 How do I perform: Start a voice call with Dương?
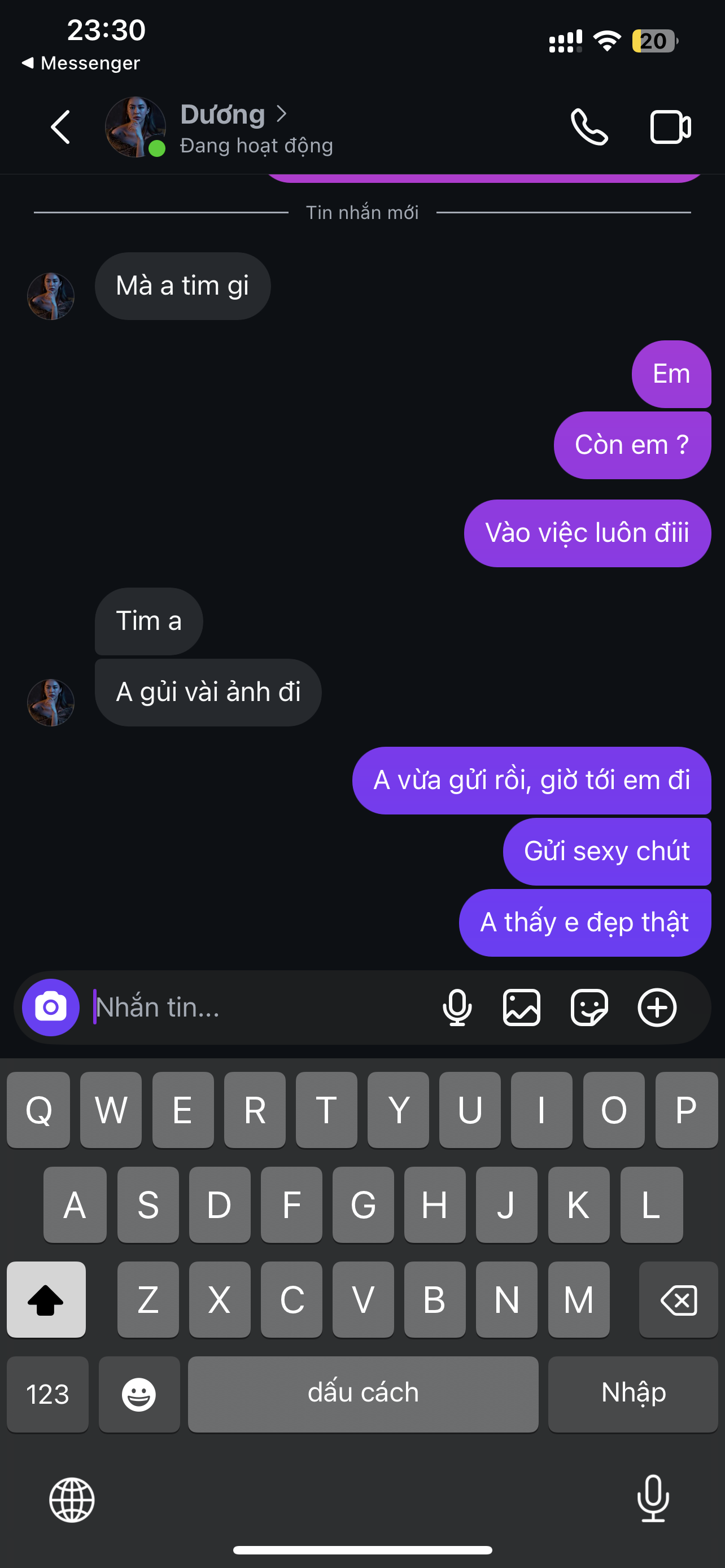point(589,127)
